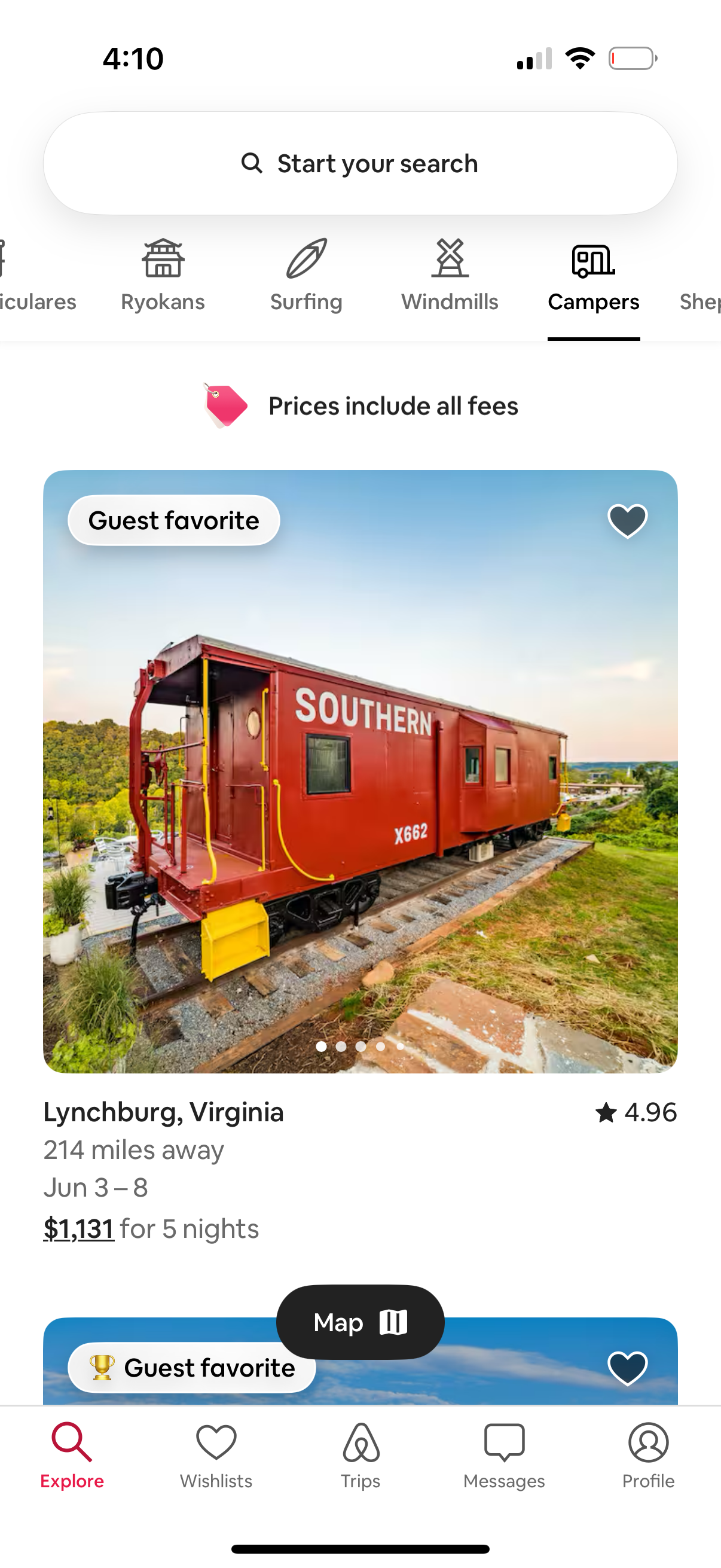Open the $1,131 price breakdown link
Image resolution: width=721 pixels, height=1568 pixels.
coord(78,1228)
